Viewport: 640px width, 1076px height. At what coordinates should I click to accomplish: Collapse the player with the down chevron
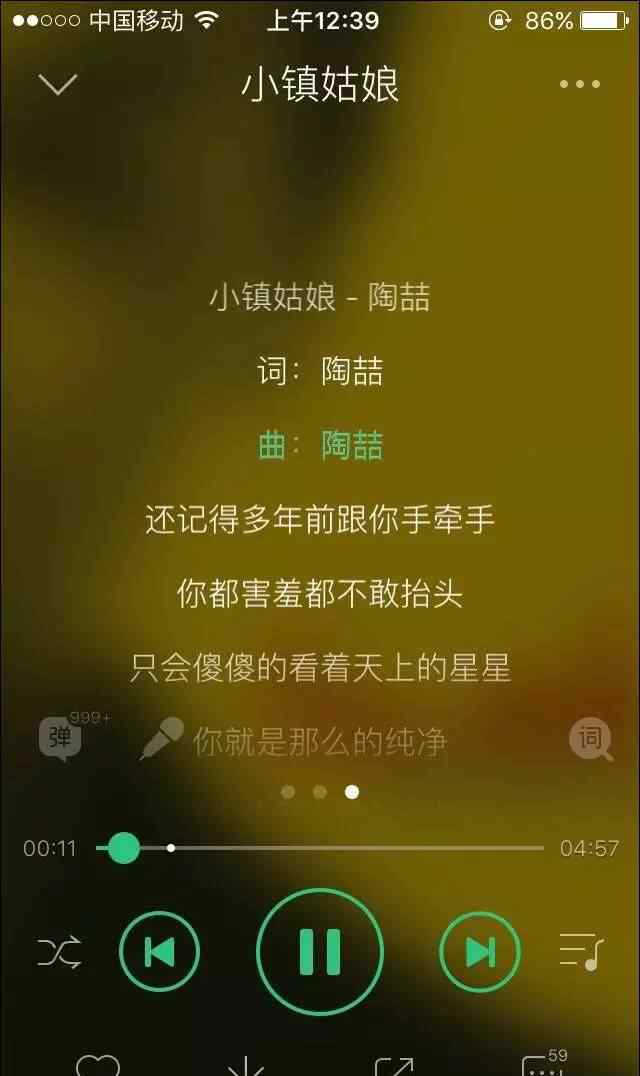58,84
